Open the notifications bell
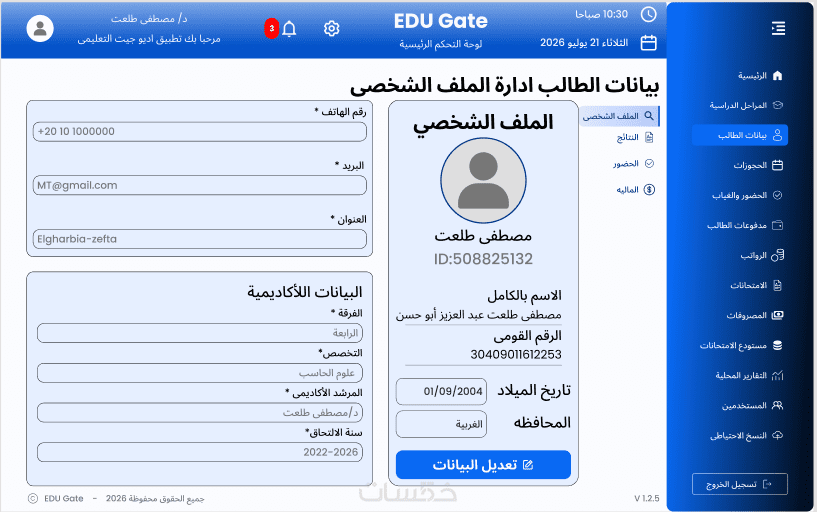 [x=289, y=29]
